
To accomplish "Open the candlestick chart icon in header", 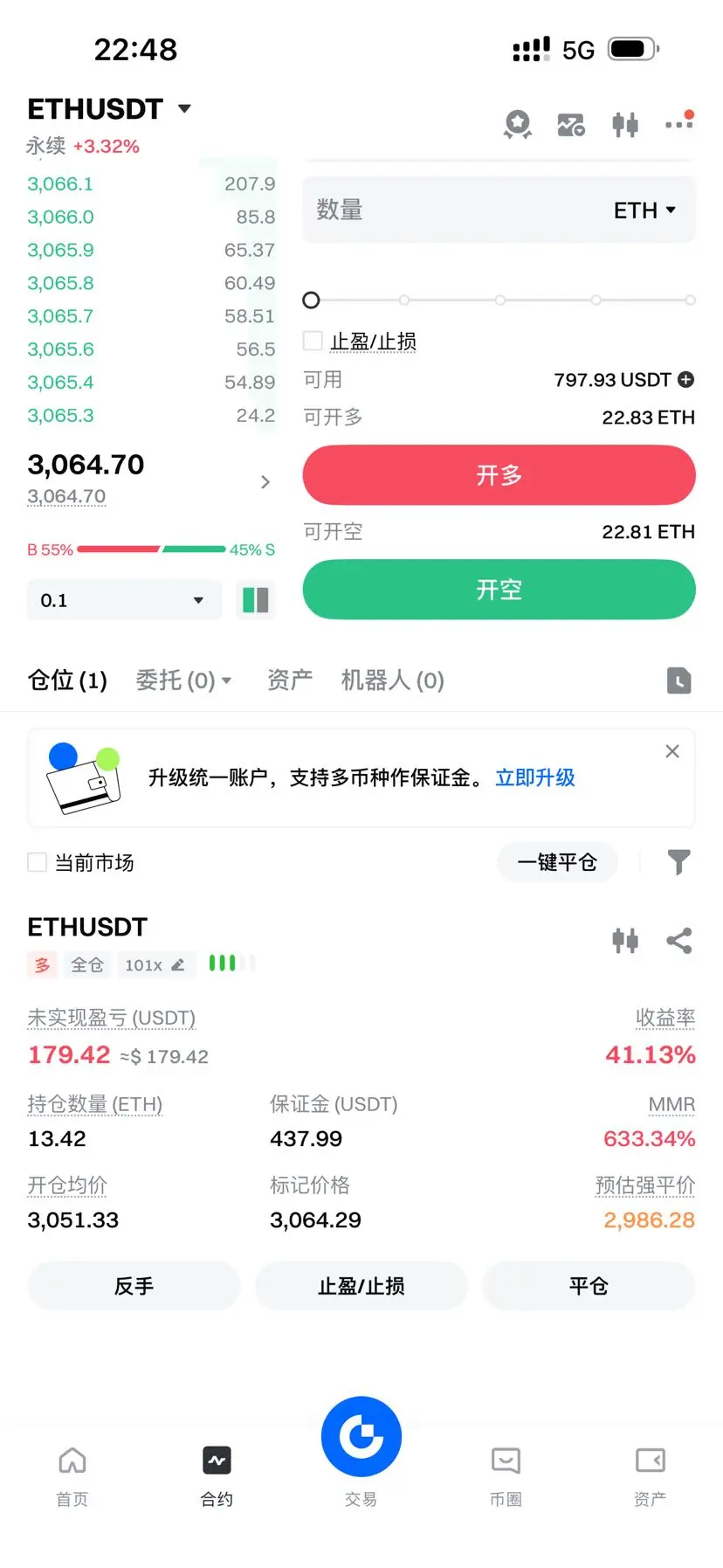I will (x=625, y=125).
